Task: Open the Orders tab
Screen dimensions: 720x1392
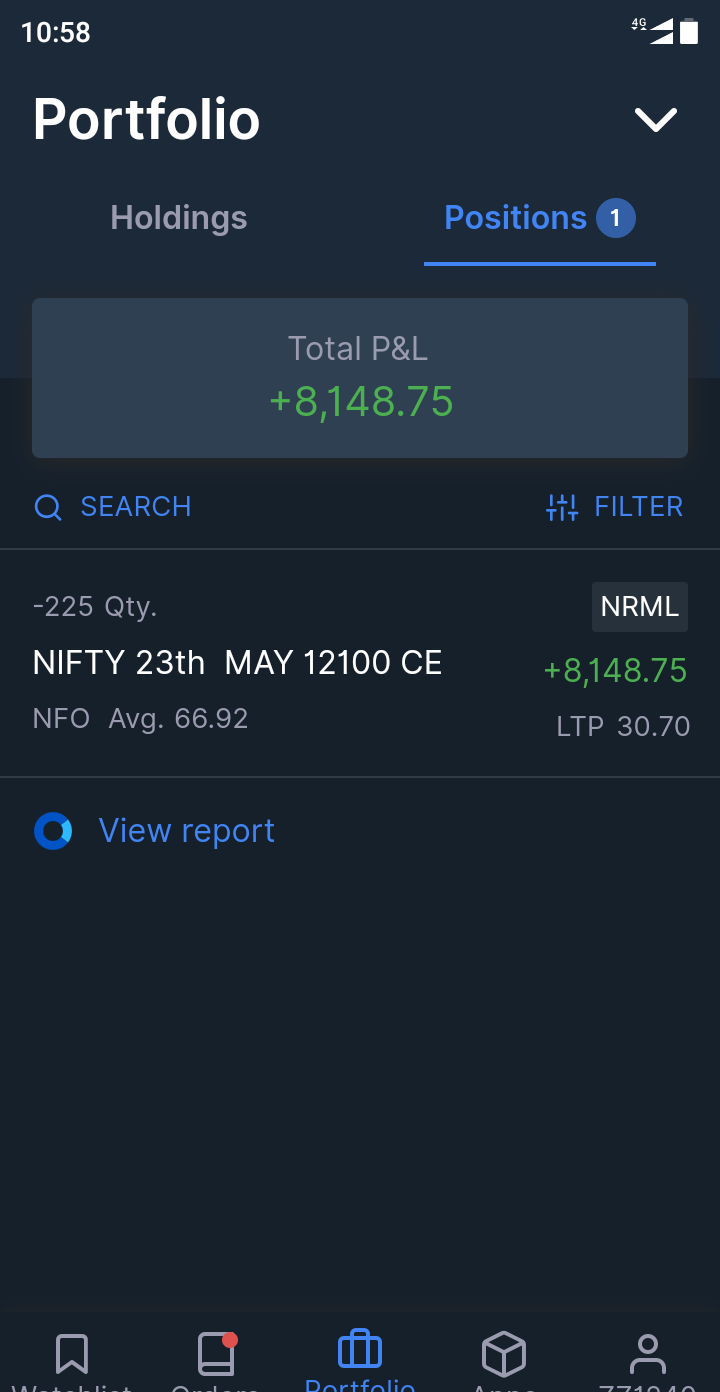Action: tap(216, 1362)
